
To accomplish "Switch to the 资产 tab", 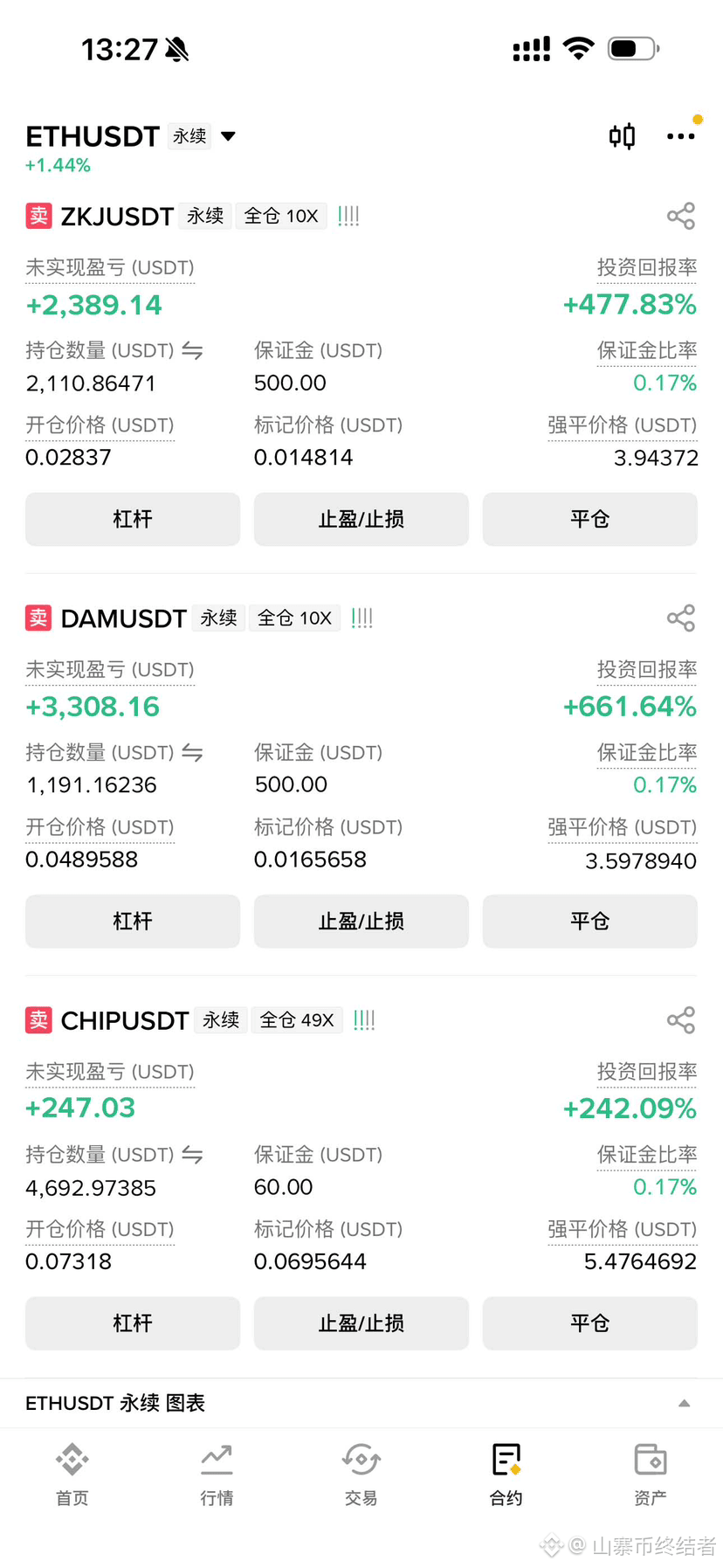I will click(x=651, y=1475).
